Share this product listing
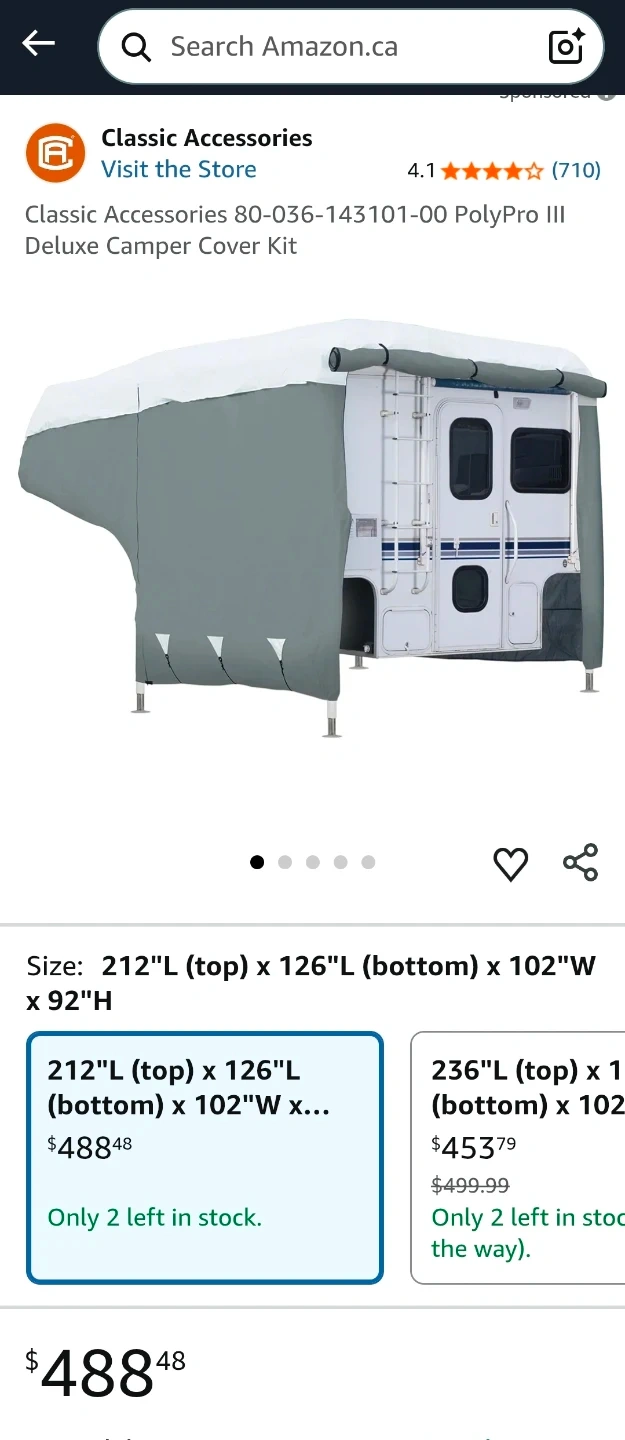The image size is (625, 1440). click(580, 862)
